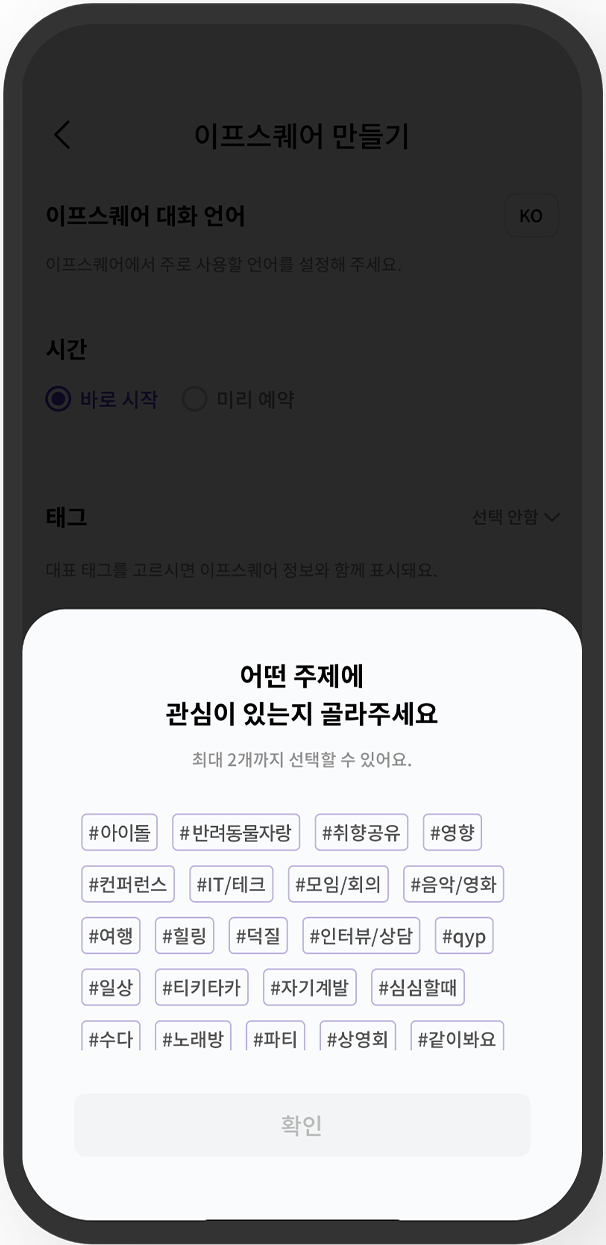Image resolution: width=606 pixels, height=1245 pixels.
Task: Select the #모임/회의 tag
Action: tap(338, 884)
